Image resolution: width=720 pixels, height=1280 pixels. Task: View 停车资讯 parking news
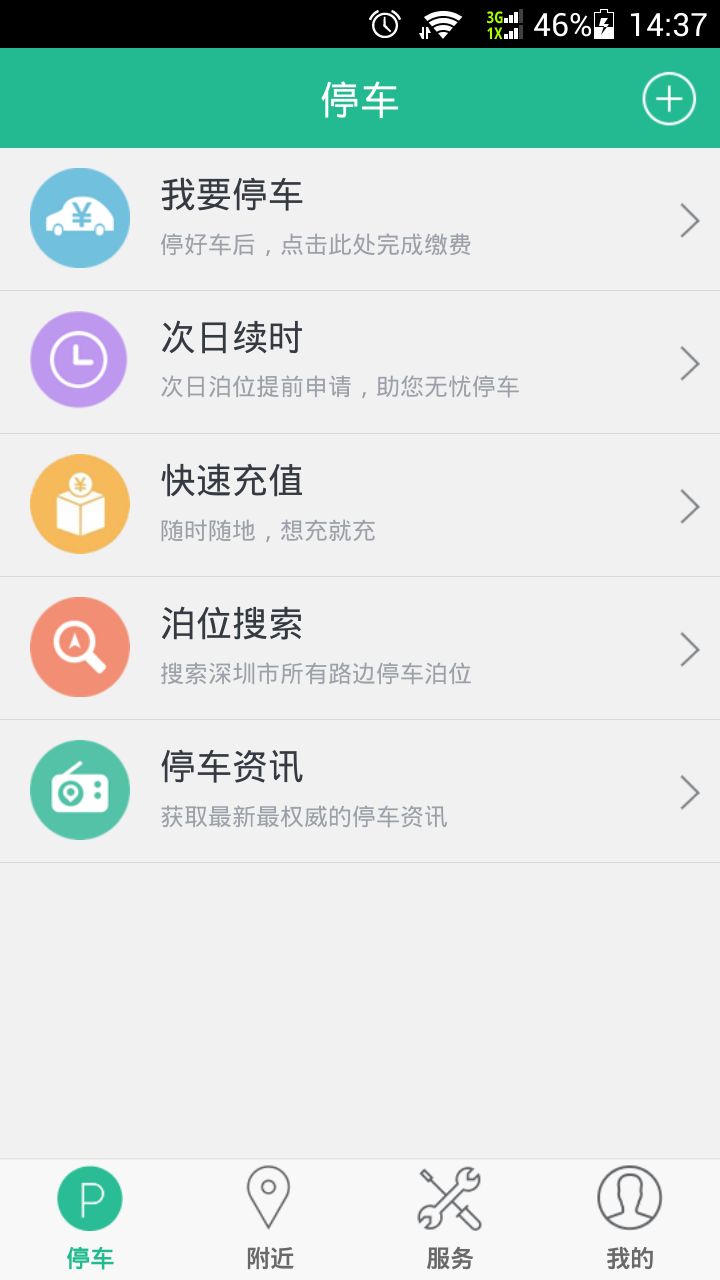(360, 791)
